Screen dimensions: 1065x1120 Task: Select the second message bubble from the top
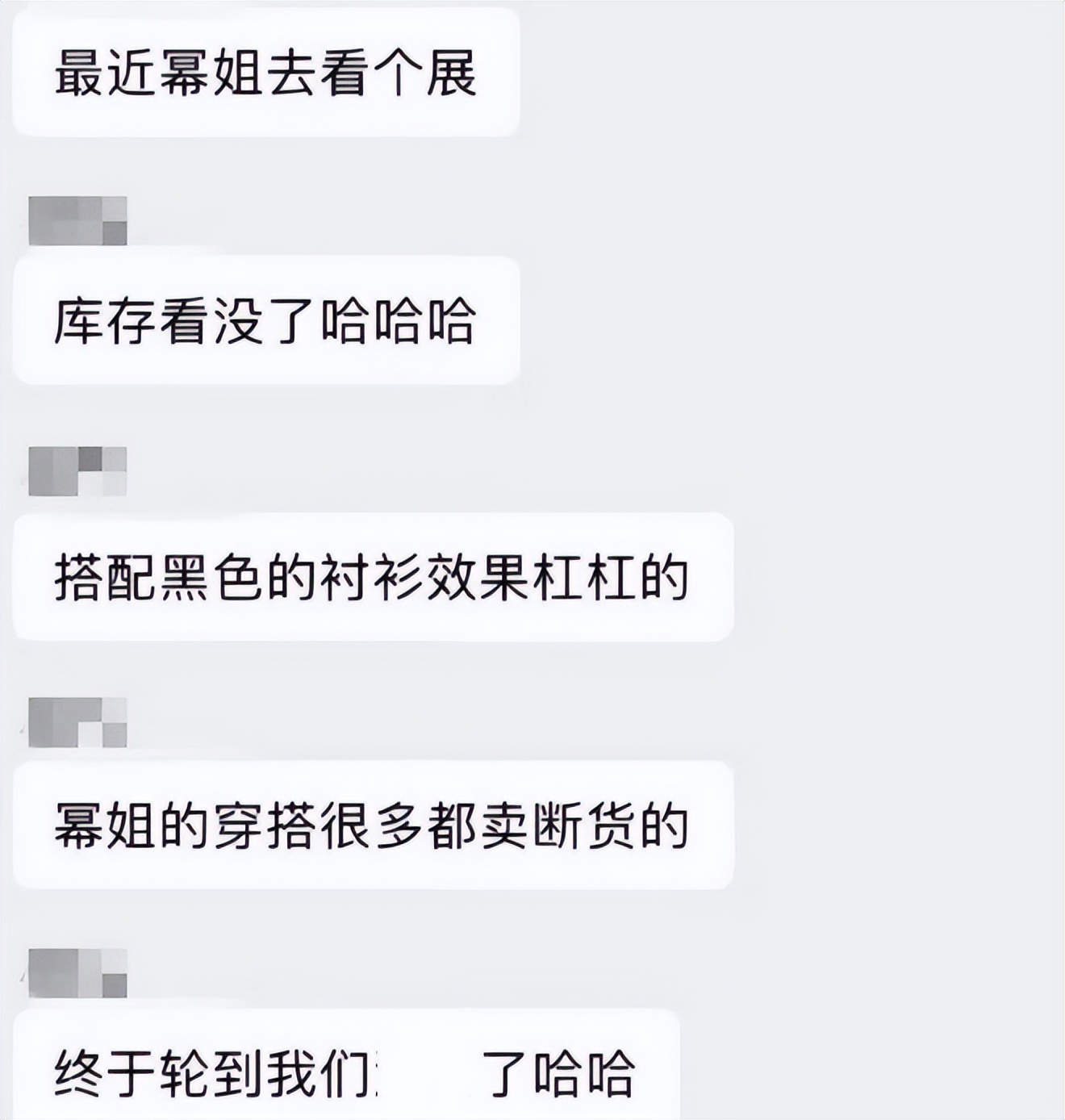click(266, 323)
